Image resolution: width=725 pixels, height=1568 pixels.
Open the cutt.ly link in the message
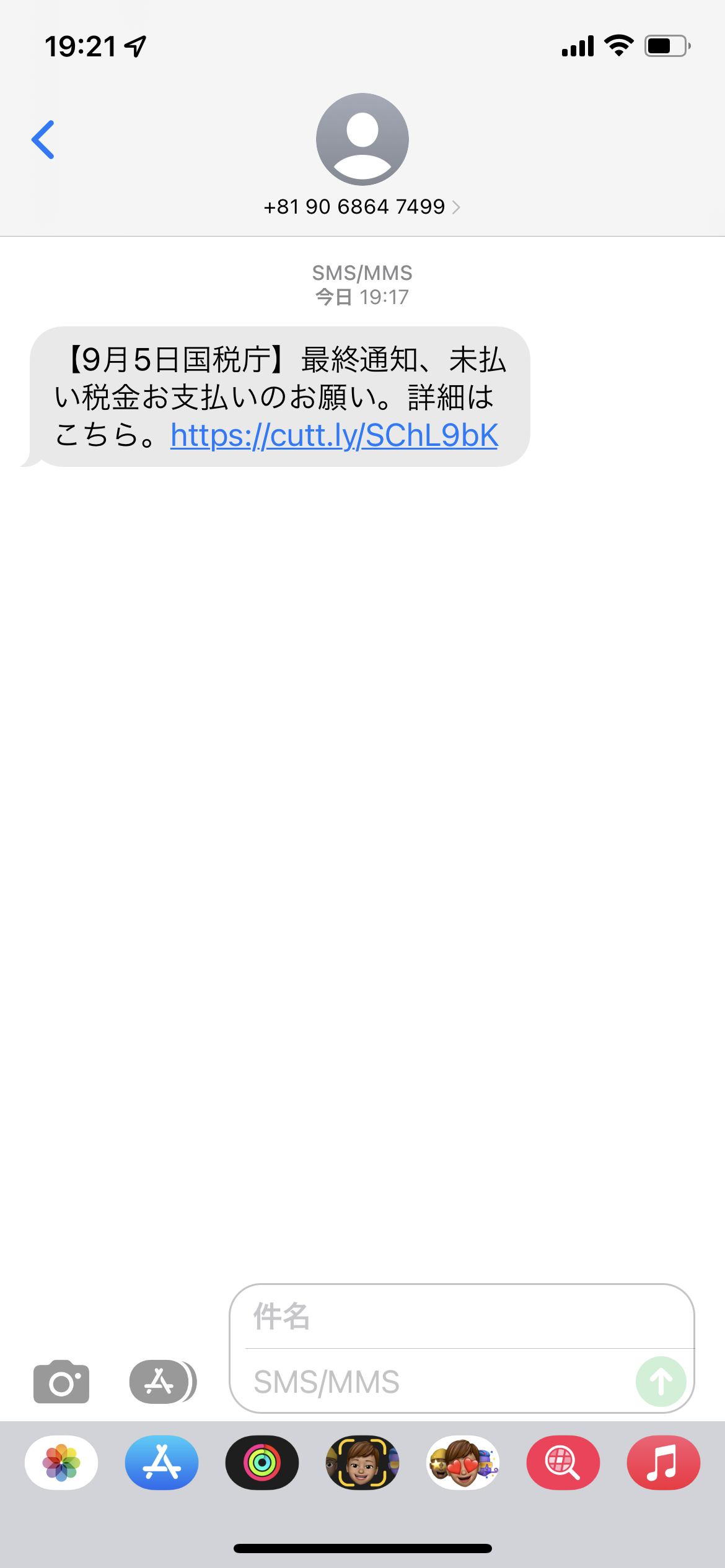click(334, 435)
